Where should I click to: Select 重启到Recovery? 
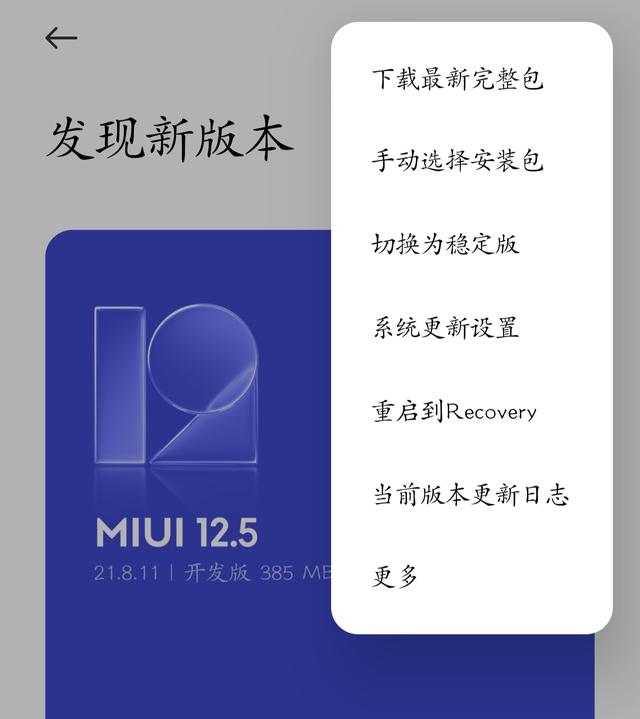[x=454, y=411]
